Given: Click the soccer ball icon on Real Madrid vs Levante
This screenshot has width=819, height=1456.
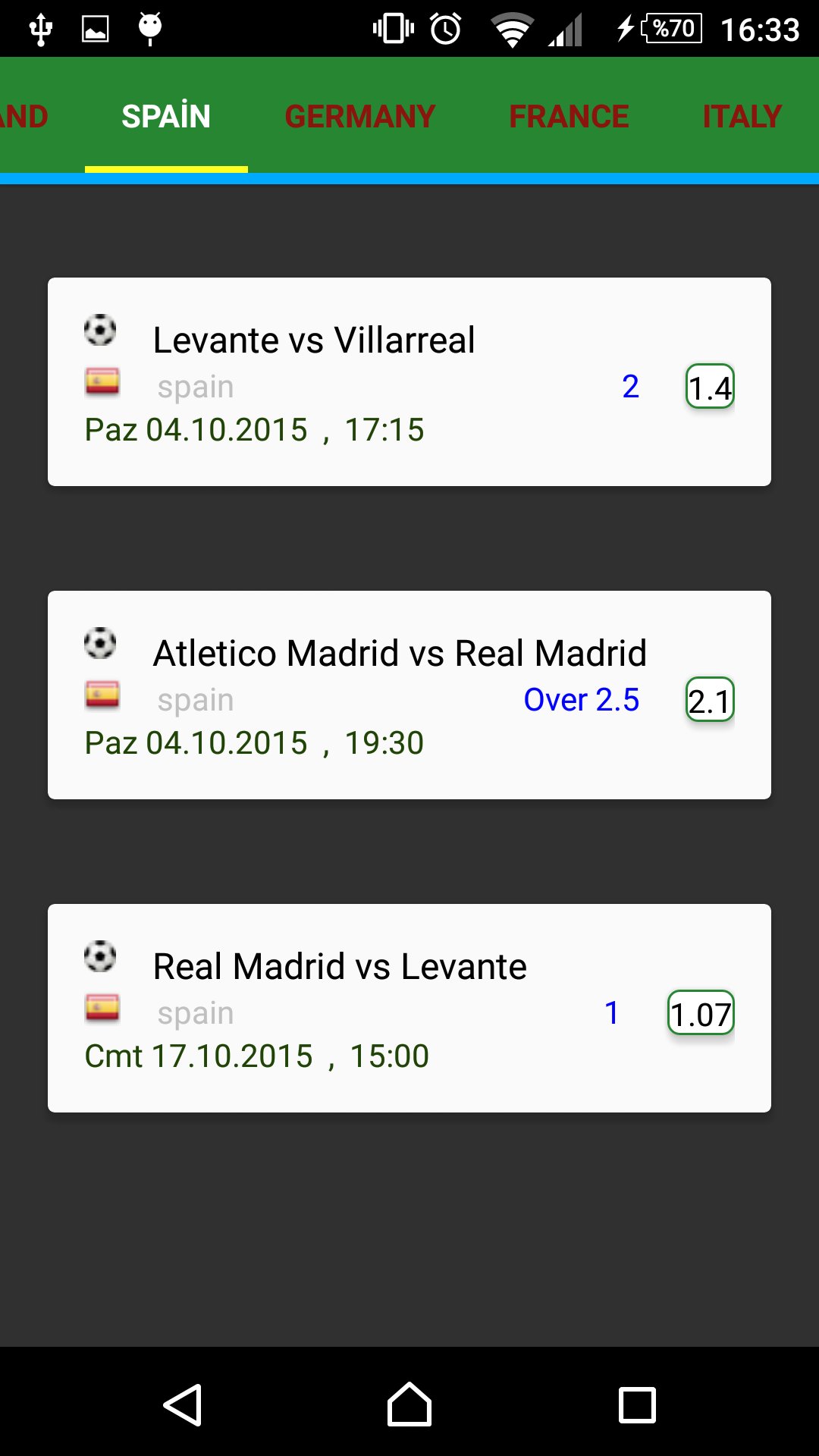Looking at the screenshot, I should coord(101,955).
